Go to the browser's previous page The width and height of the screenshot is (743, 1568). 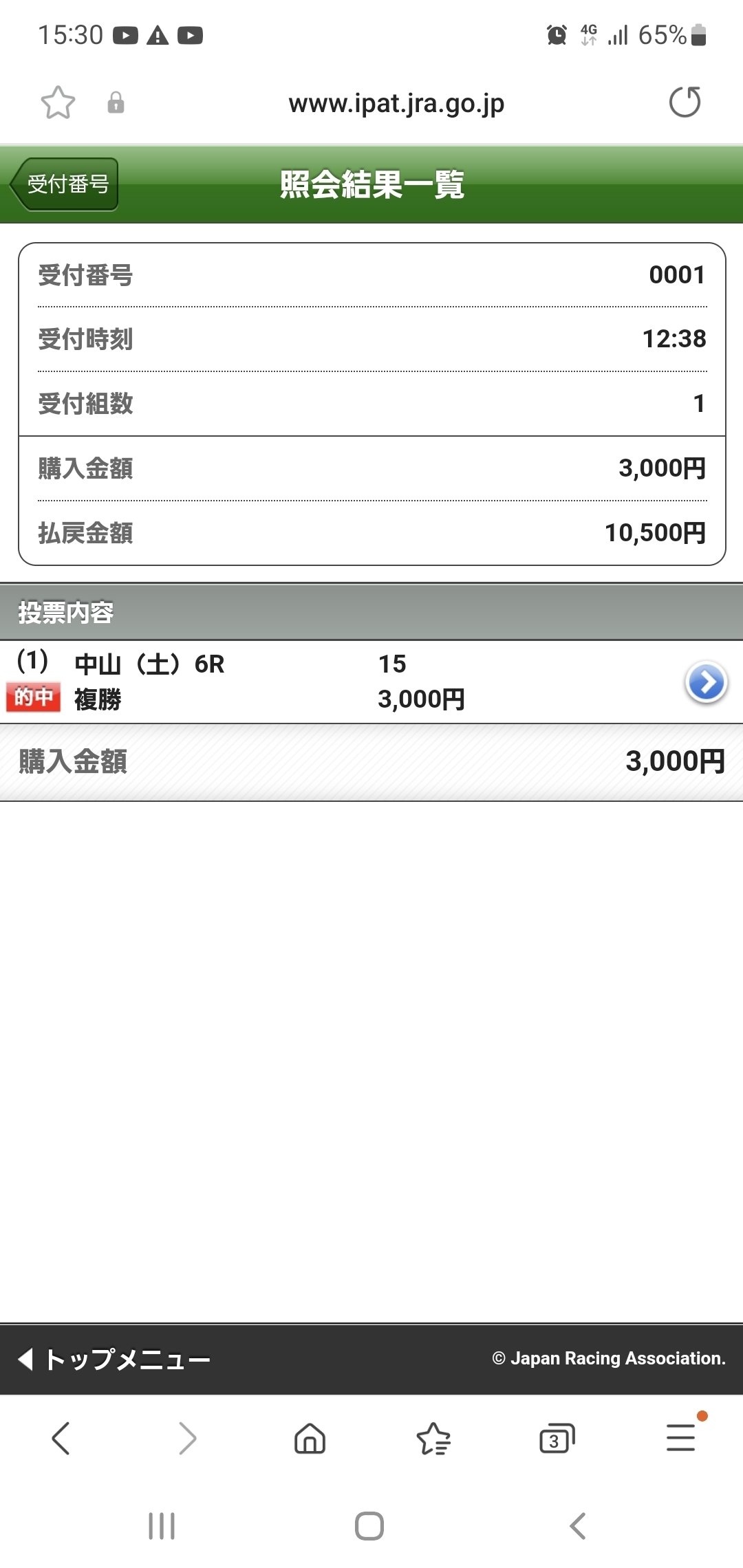(61, 1438)
